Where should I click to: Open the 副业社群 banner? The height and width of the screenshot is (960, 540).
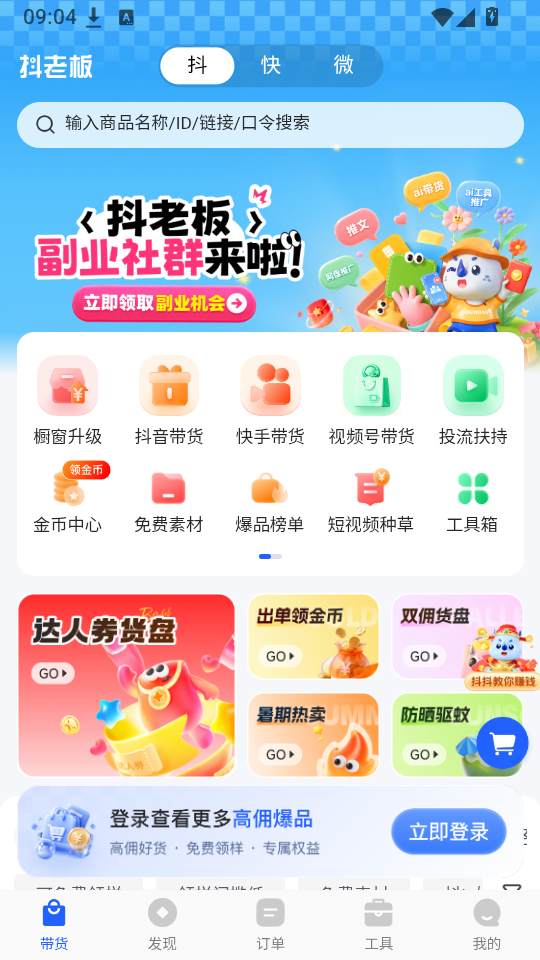(270, 252)
